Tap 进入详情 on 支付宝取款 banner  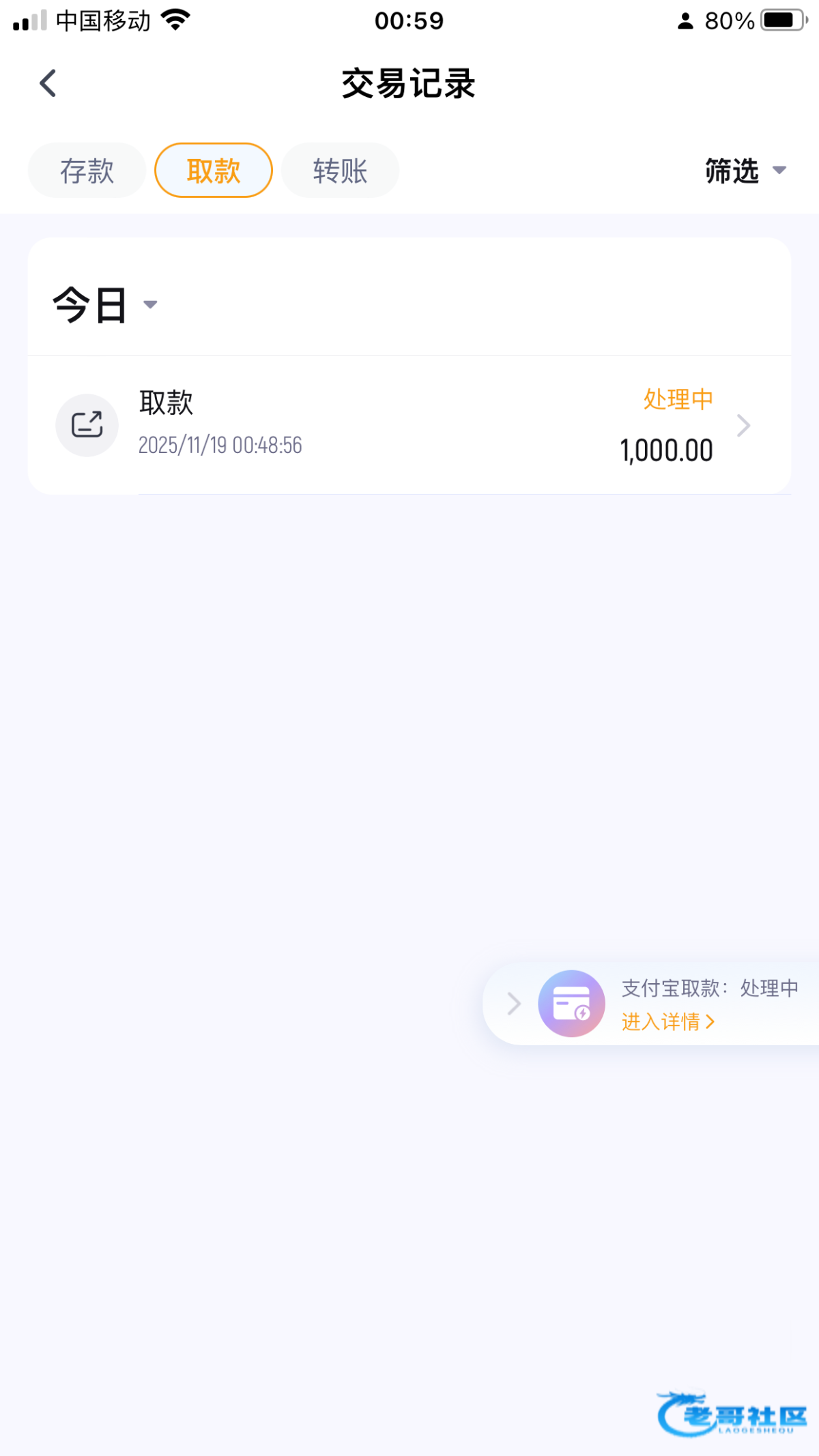coord(667,1021)
